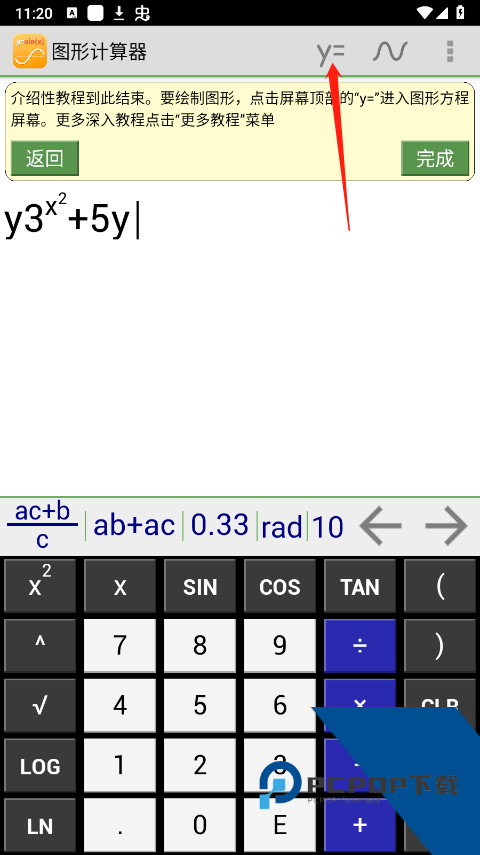This screenshot has height=855, width=480.
Task: Tap the plus key
Action: coord(360,825)
